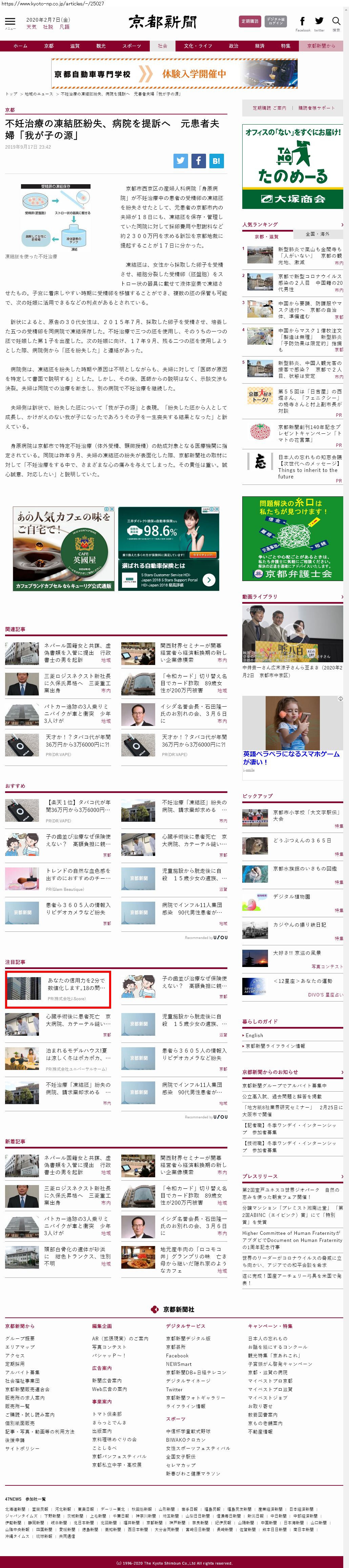Screen dimensions: 349x1568
Task: Tap the 定期購読 subscription button
Action: coord(250,21)
